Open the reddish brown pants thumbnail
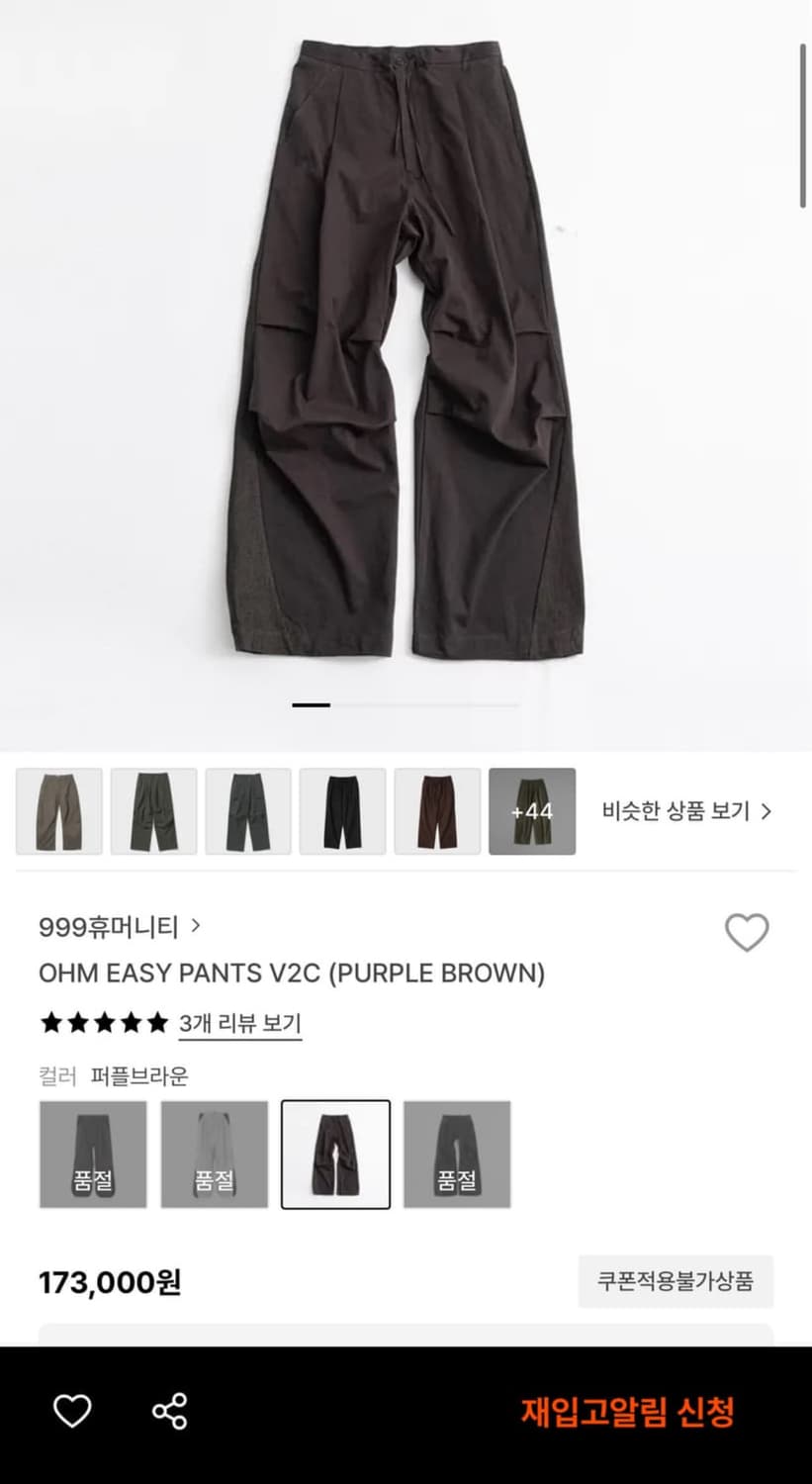This screenshot has width=812, height=1484. point(437,811)
